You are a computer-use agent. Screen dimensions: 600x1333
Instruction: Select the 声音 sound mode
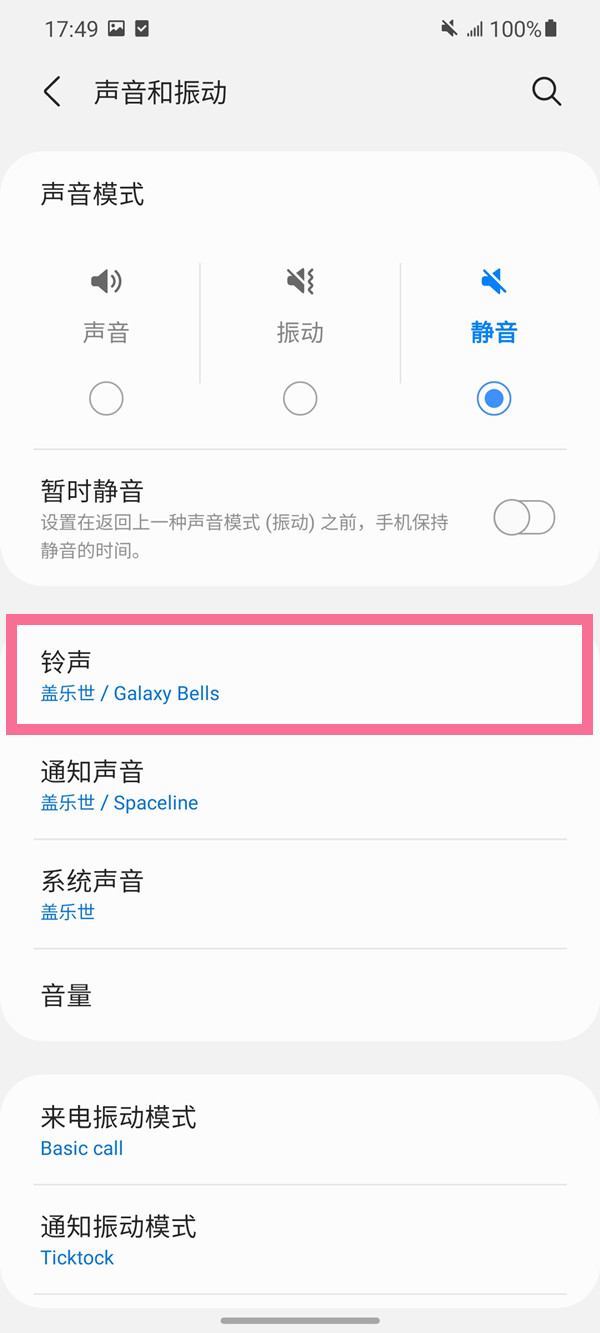(106, 398)
